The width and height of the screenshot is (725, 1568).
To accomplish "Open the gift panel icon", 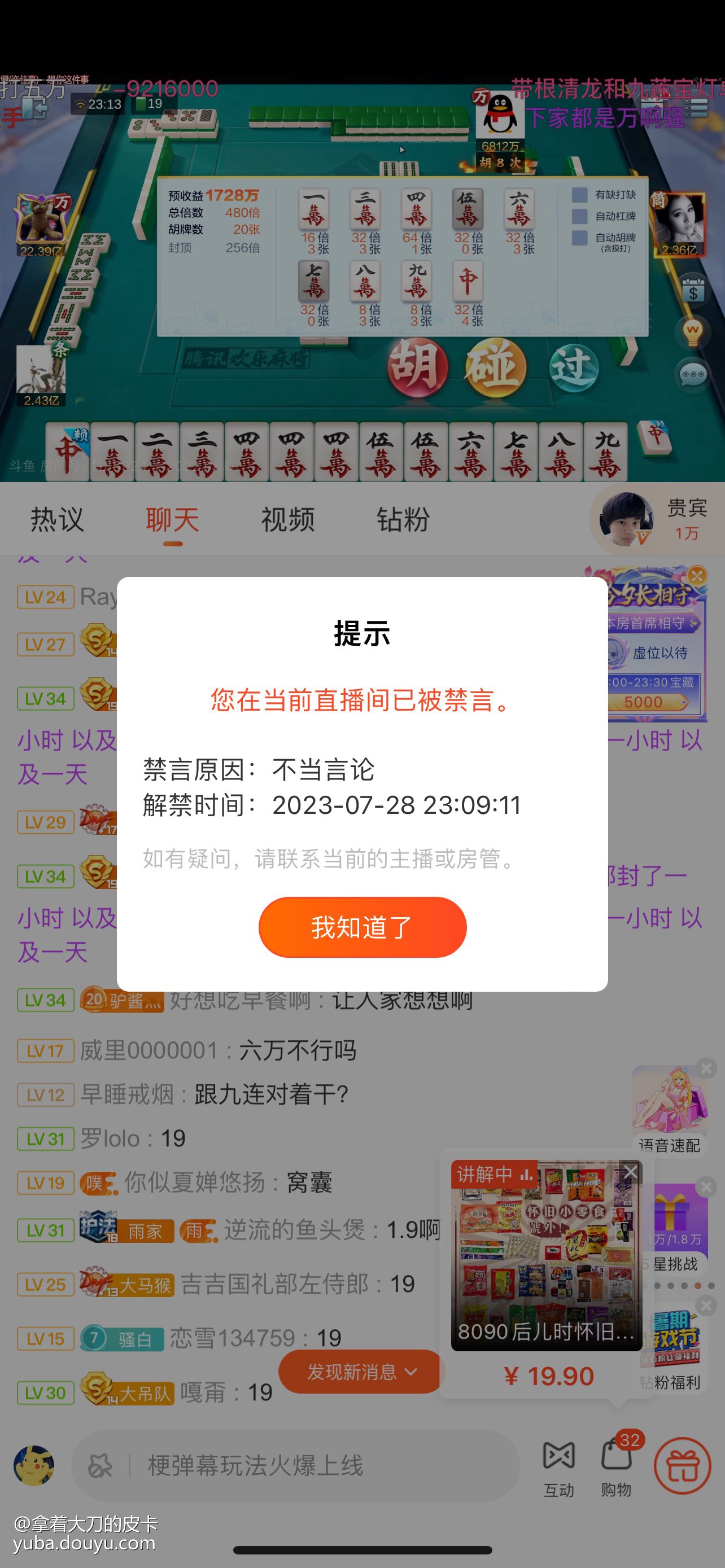I will pyautogui.click(x=683, y=1466).
